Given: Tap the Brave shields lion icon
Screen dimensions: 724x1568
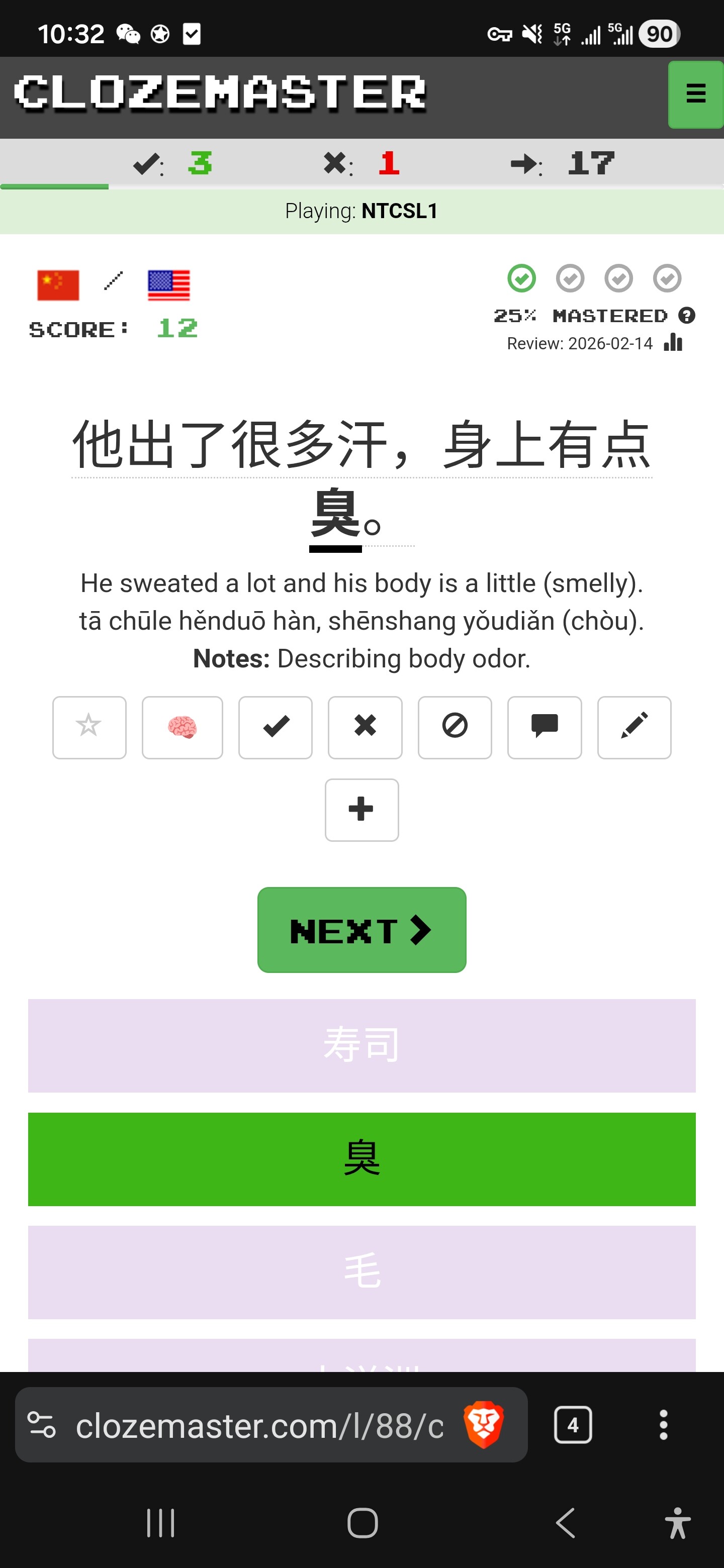Looking at the screenshot, I should pos(484,1424).
